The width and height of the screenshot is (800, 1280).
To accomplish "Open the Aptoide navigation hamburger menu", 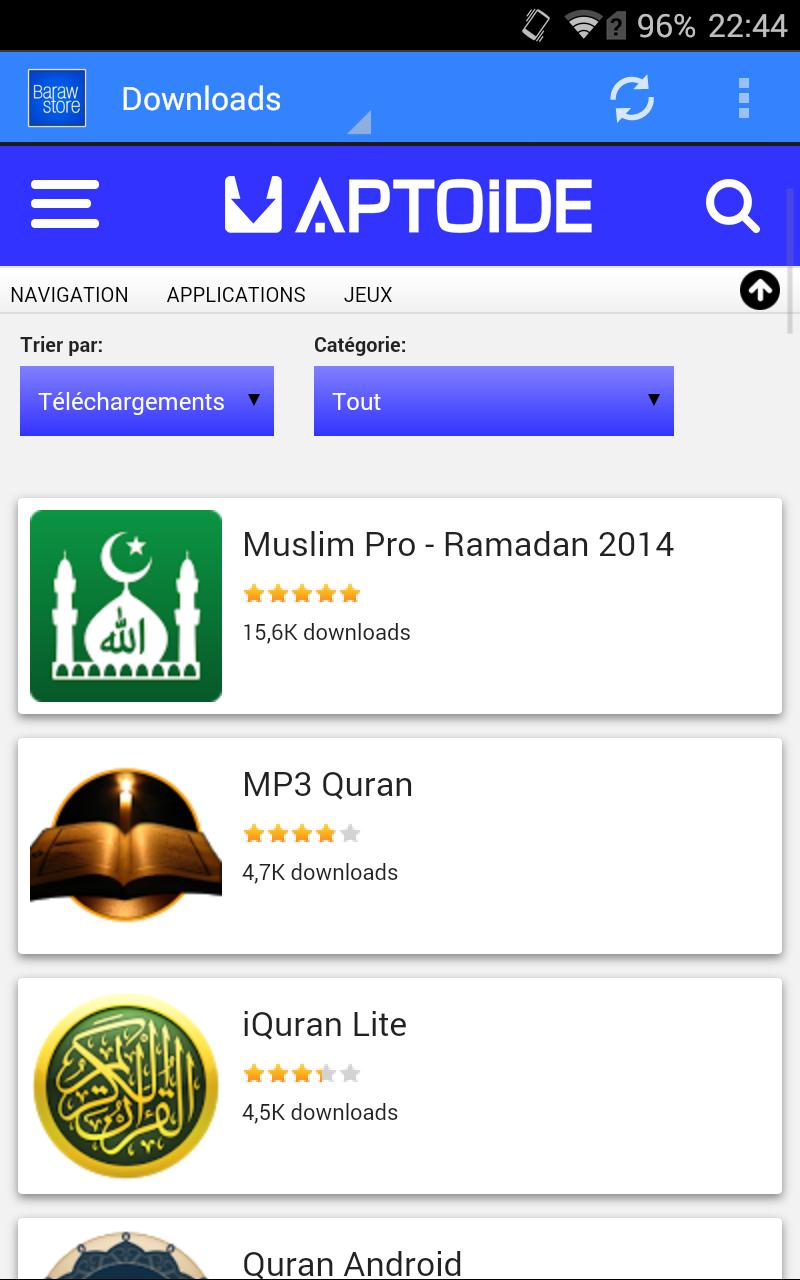I will (x=64, y=204).
